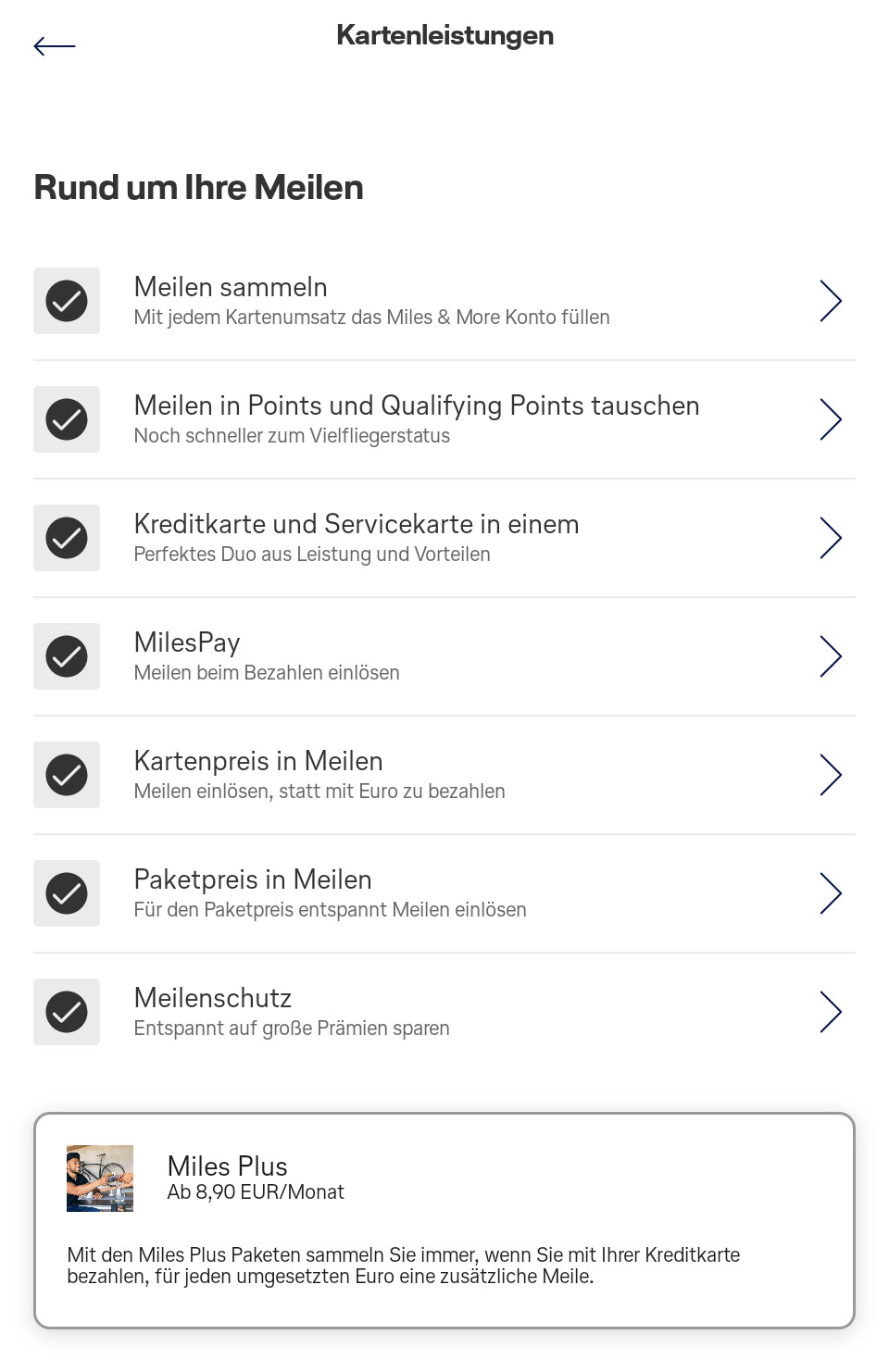Click the checkmark icon for Meilenschutz
This screenshot has width=889, height=1372.
(x=66, y=1012)
